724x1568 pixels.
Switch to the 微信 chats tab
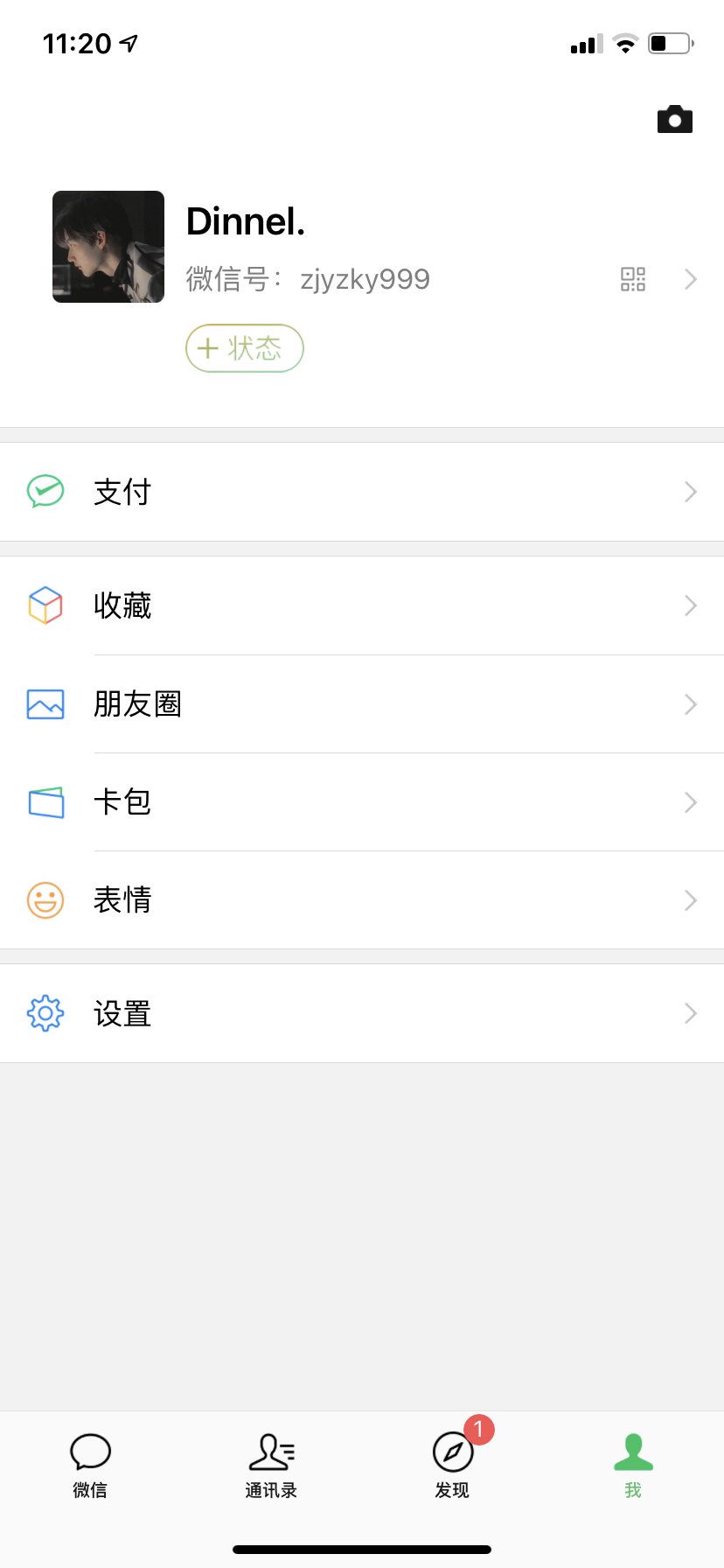click(x=90, y=1466)
